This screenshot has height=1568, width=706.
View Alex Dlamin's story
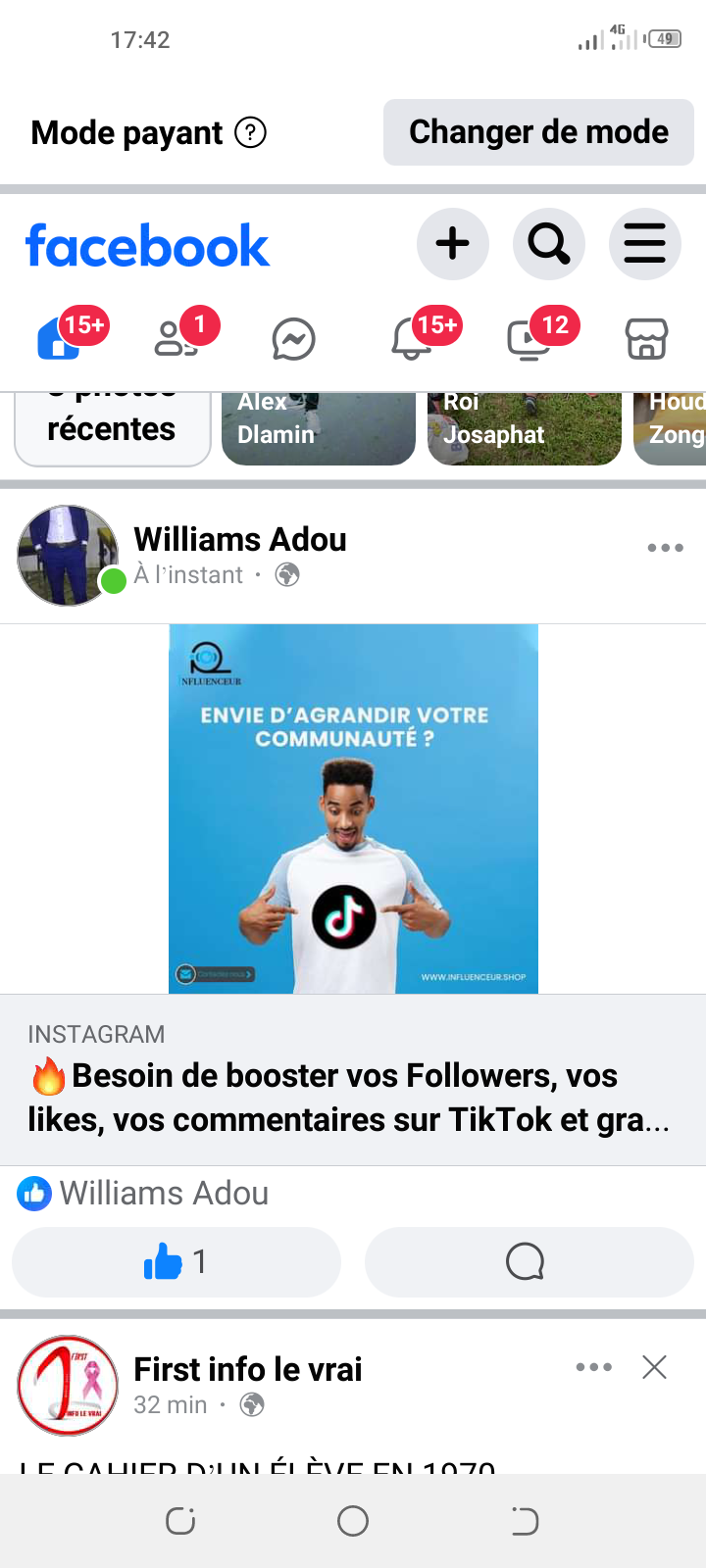tap(319, 428)
